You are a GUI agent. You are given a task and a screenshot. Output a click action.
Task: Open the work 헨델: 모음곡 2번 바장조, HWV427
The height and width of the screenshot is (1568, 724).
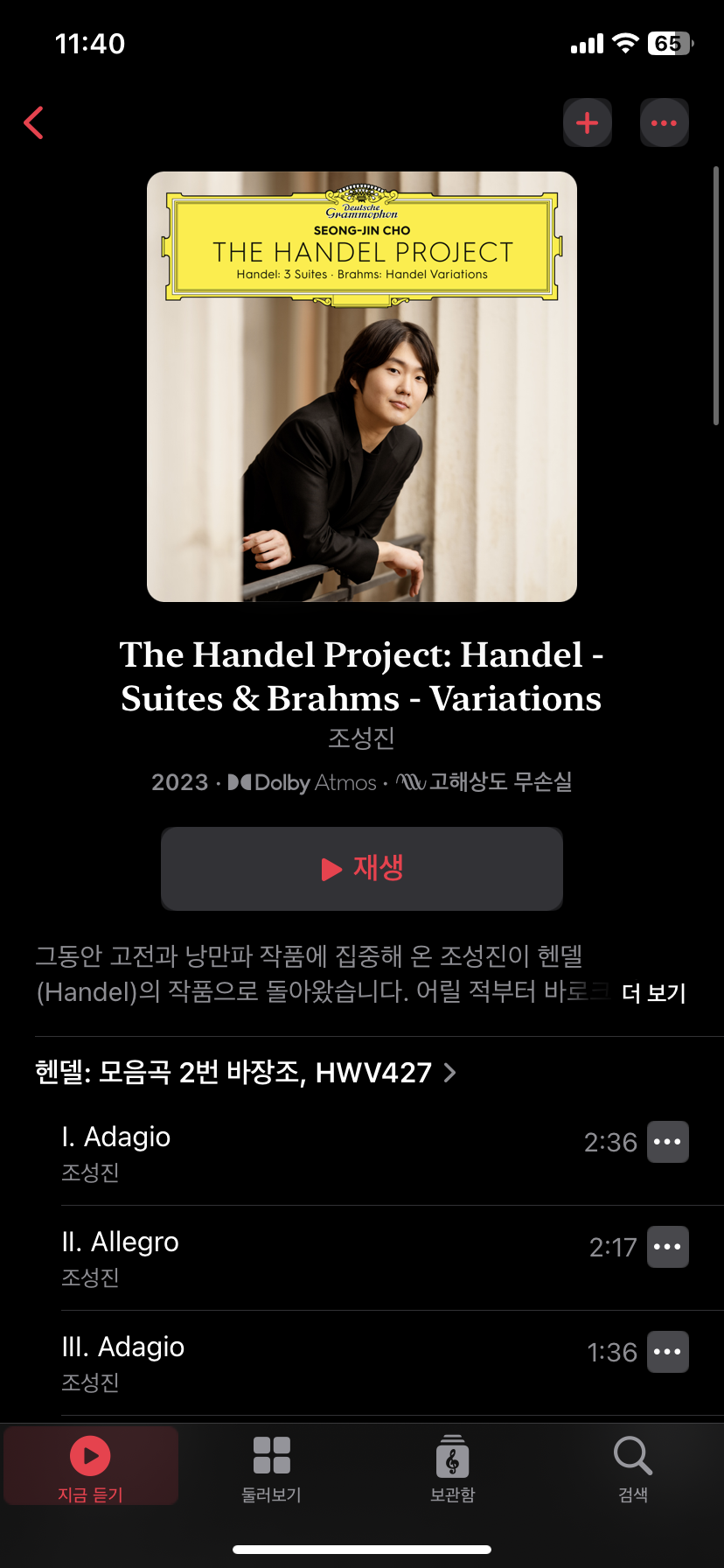(x=246, y=1072)
